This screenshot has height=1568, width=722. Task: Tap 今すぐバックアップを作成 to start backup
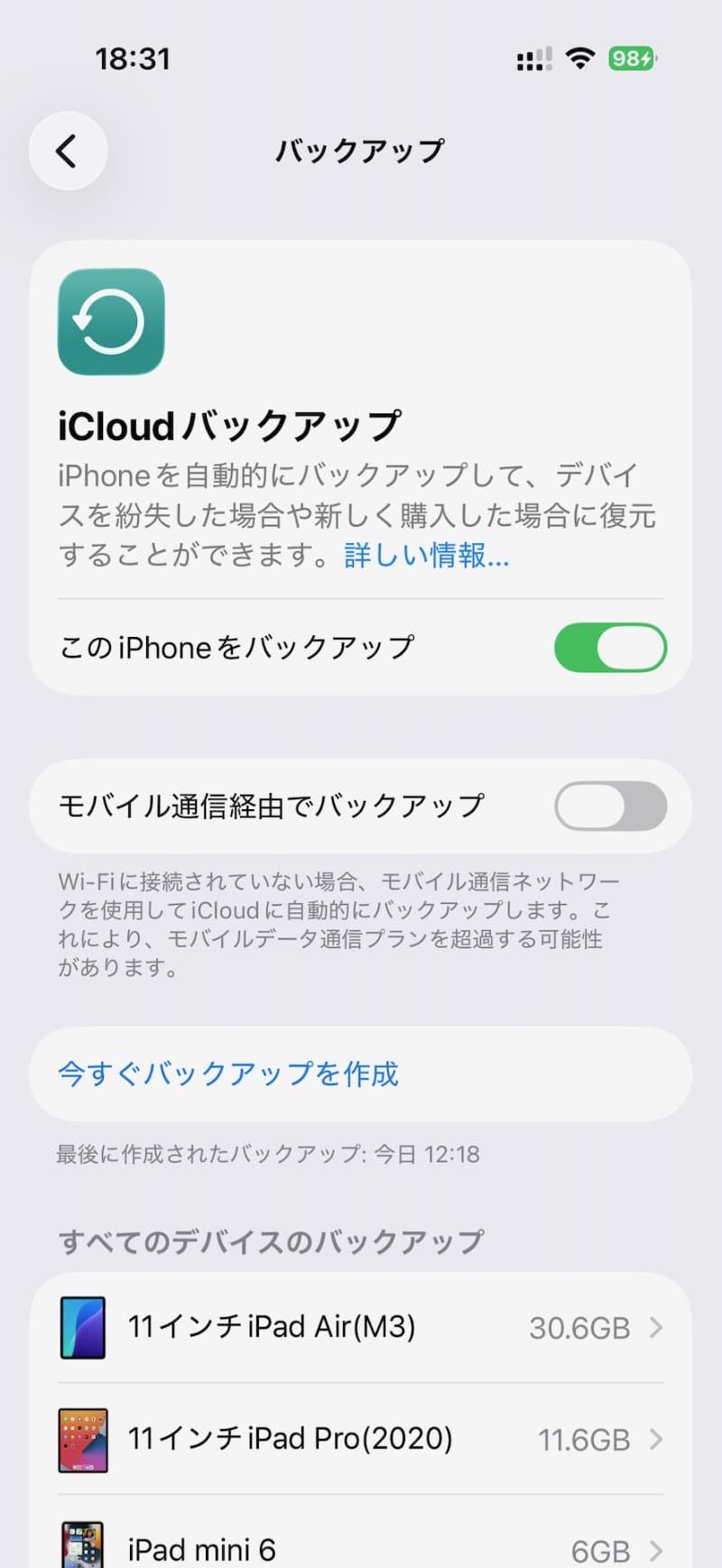[225, 1074]
